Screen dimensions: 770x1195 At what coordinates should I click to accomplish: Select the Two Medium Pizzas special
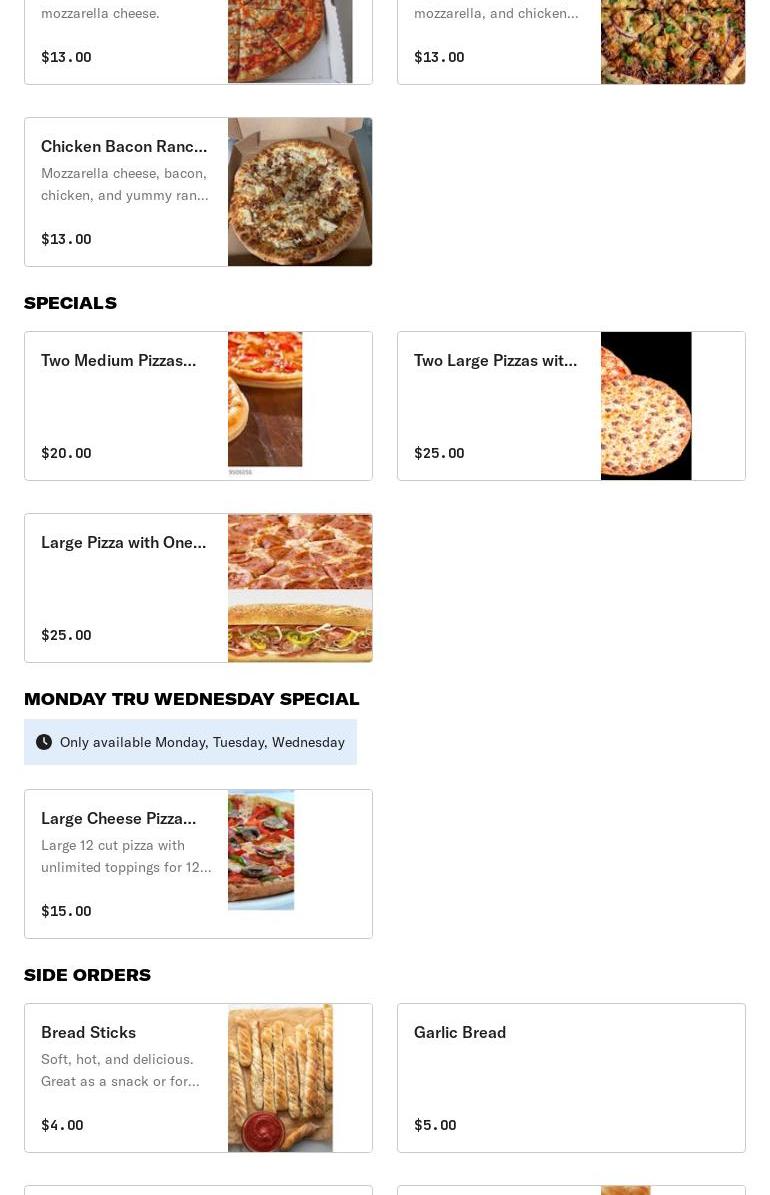tap(198, 406)
